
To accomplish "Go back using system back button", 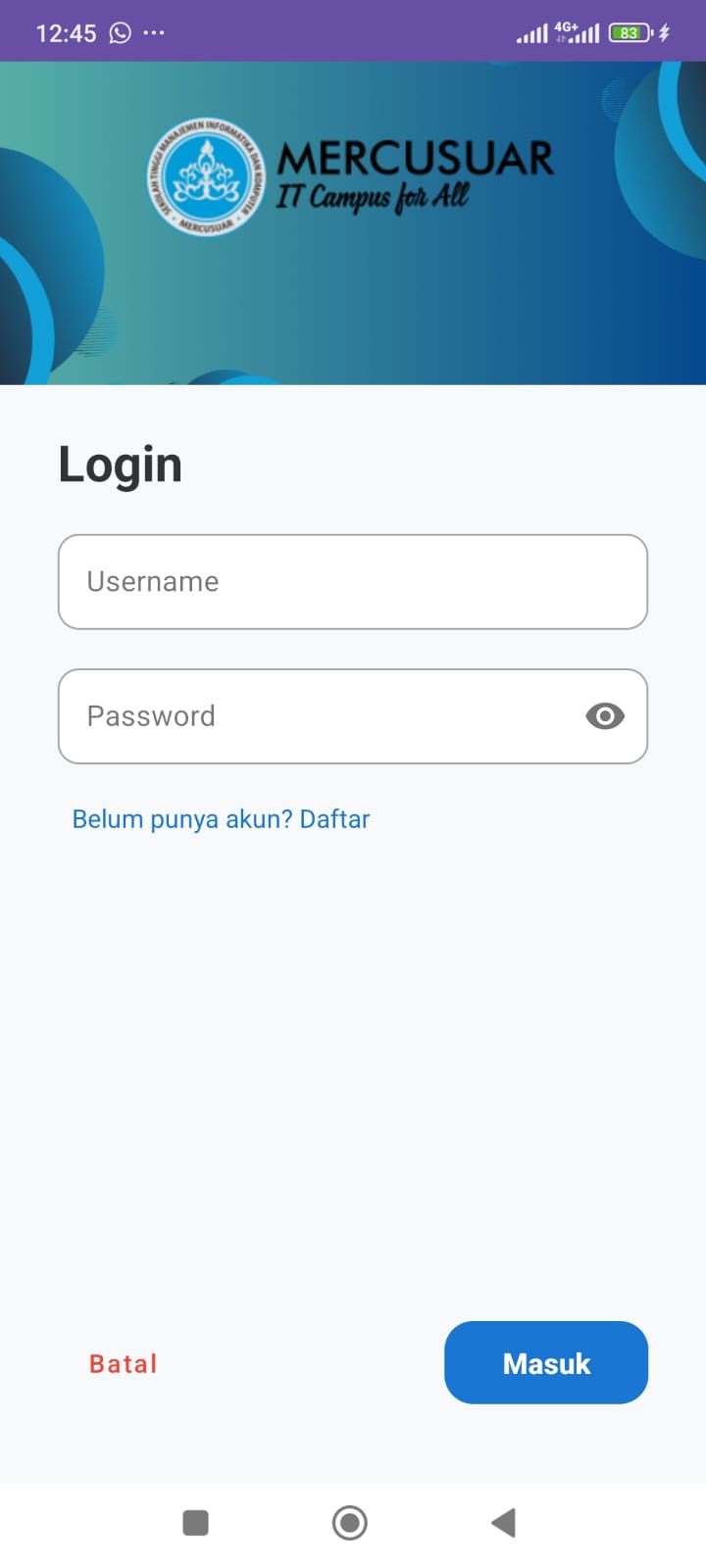I will click(503, 1522).
